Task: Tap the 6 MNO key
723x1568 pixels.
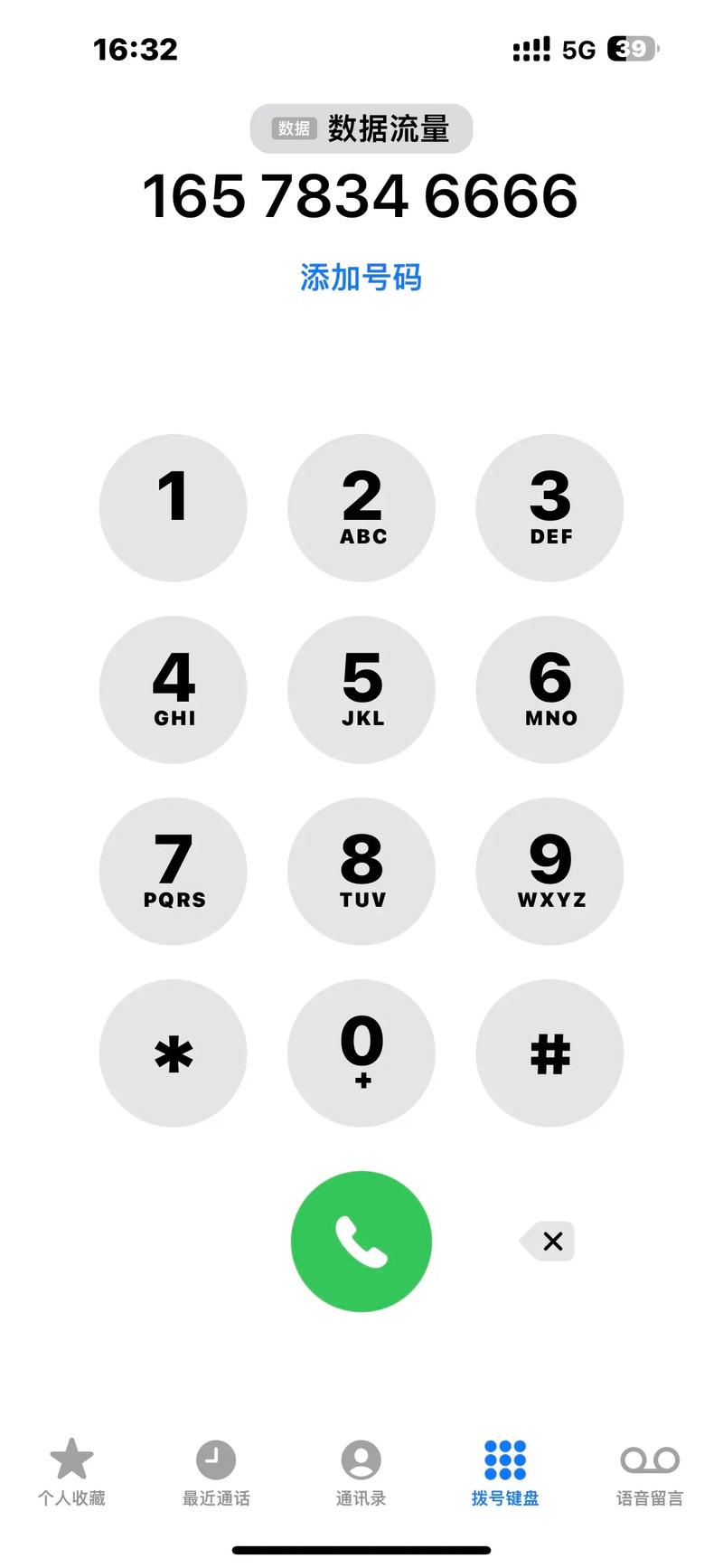Action: point(549,689)
